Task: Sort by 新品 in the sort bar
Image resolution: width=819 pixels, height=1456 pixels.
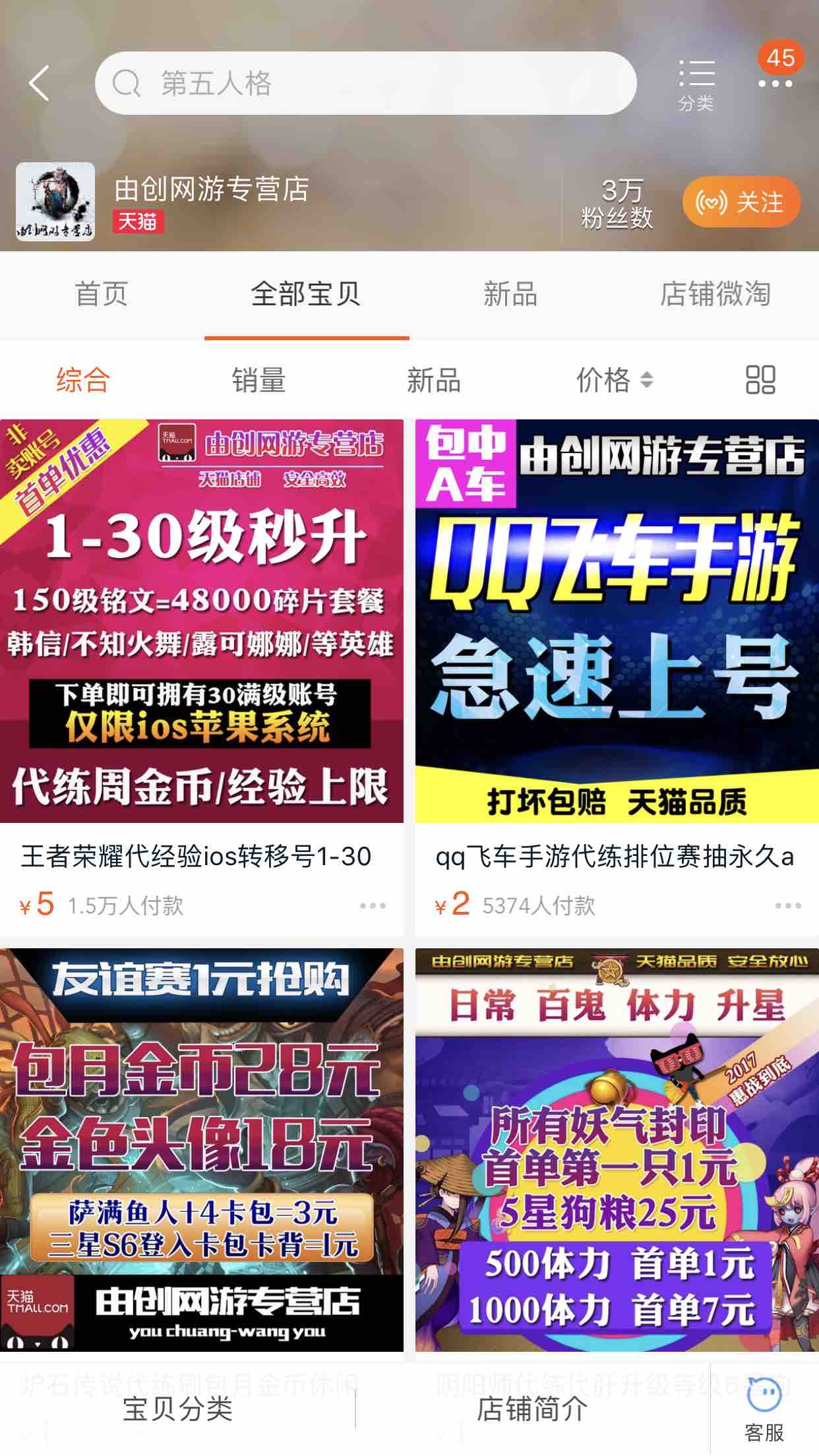Action: tap(433, 380)
